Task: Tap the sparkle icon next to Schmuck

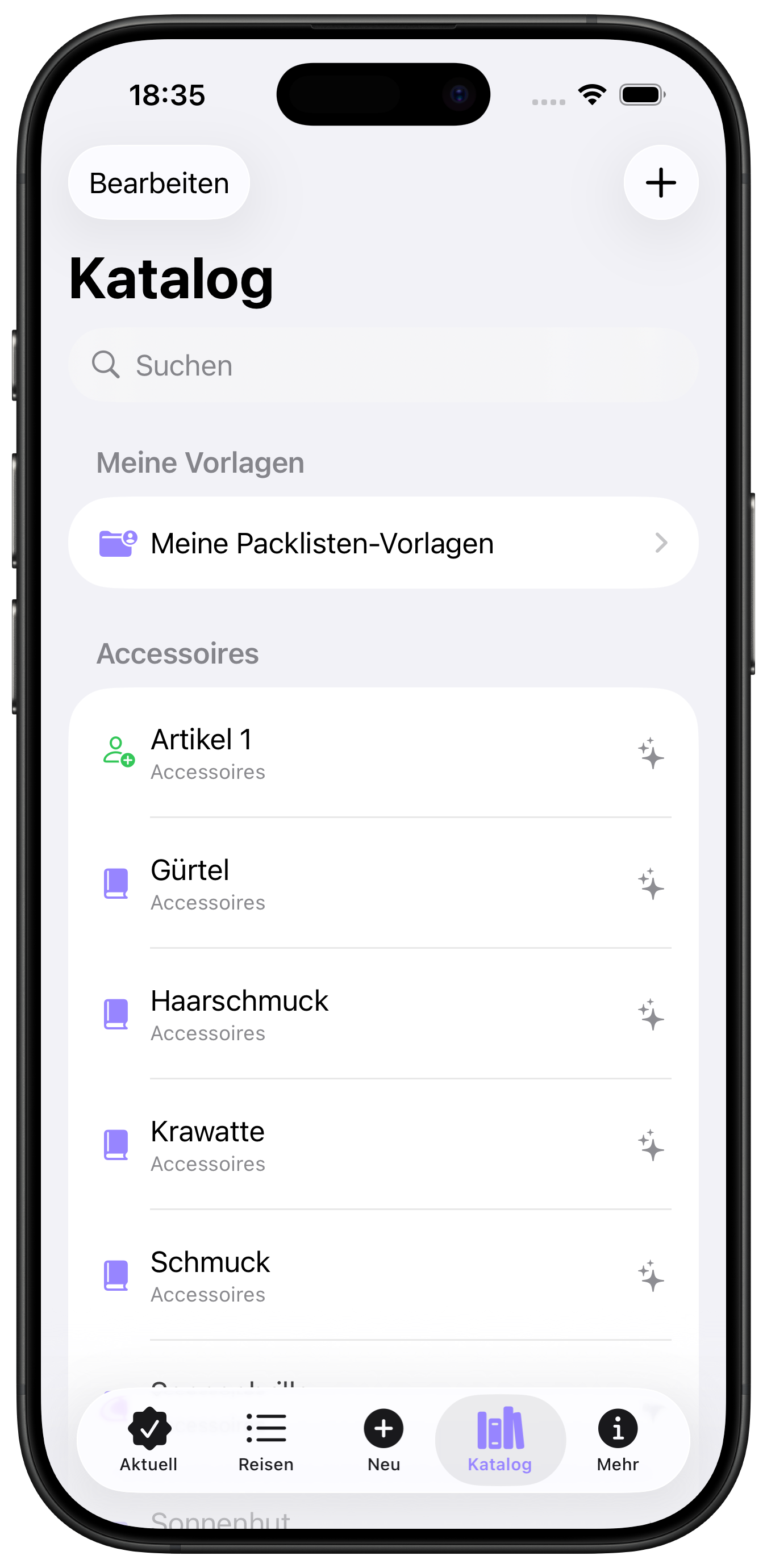Action: click(x=651, y=1276)
